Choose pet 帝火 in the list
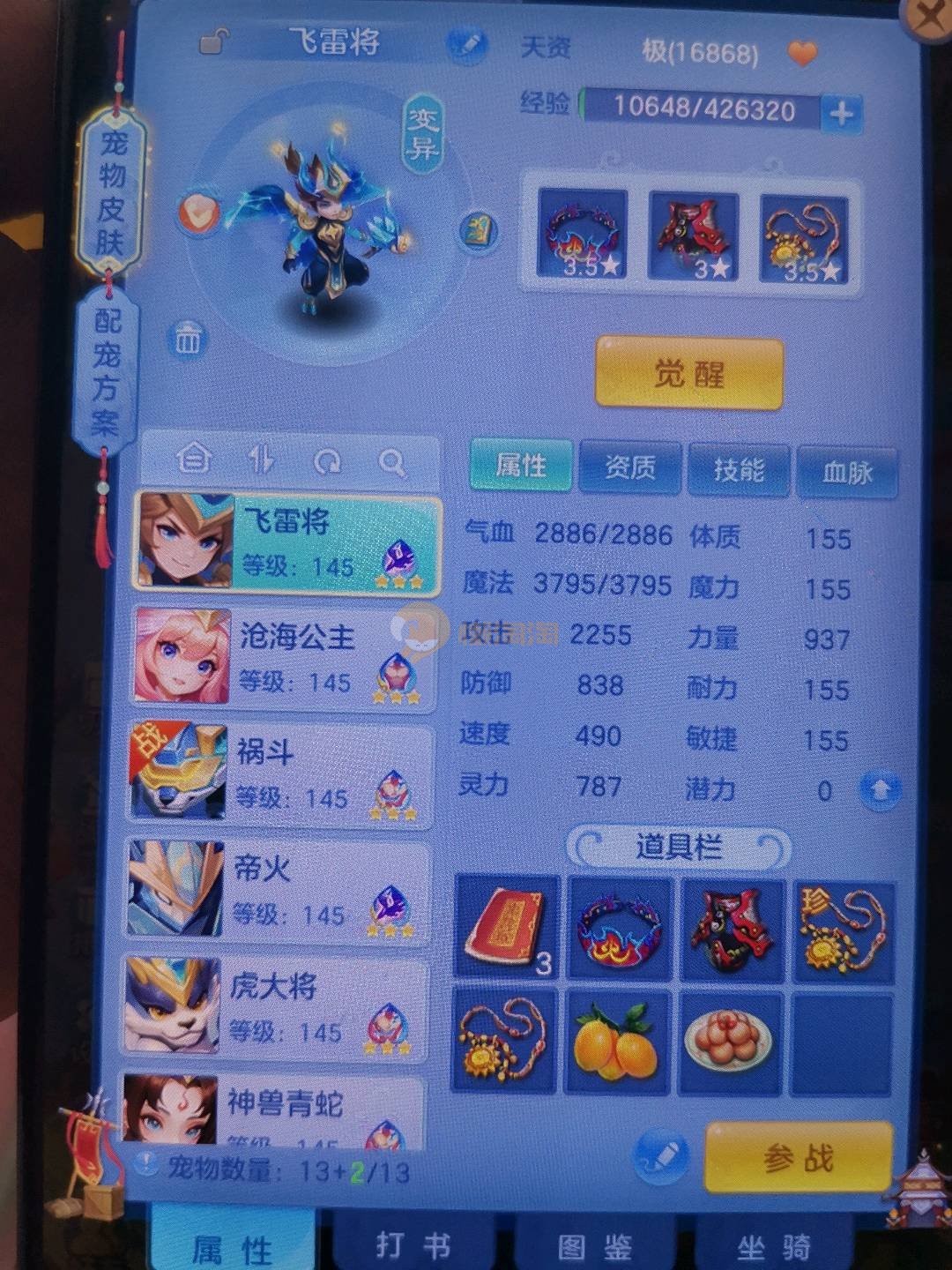Image resolution: width=952 pixels, height=1270 pixels. click(278, 890)
